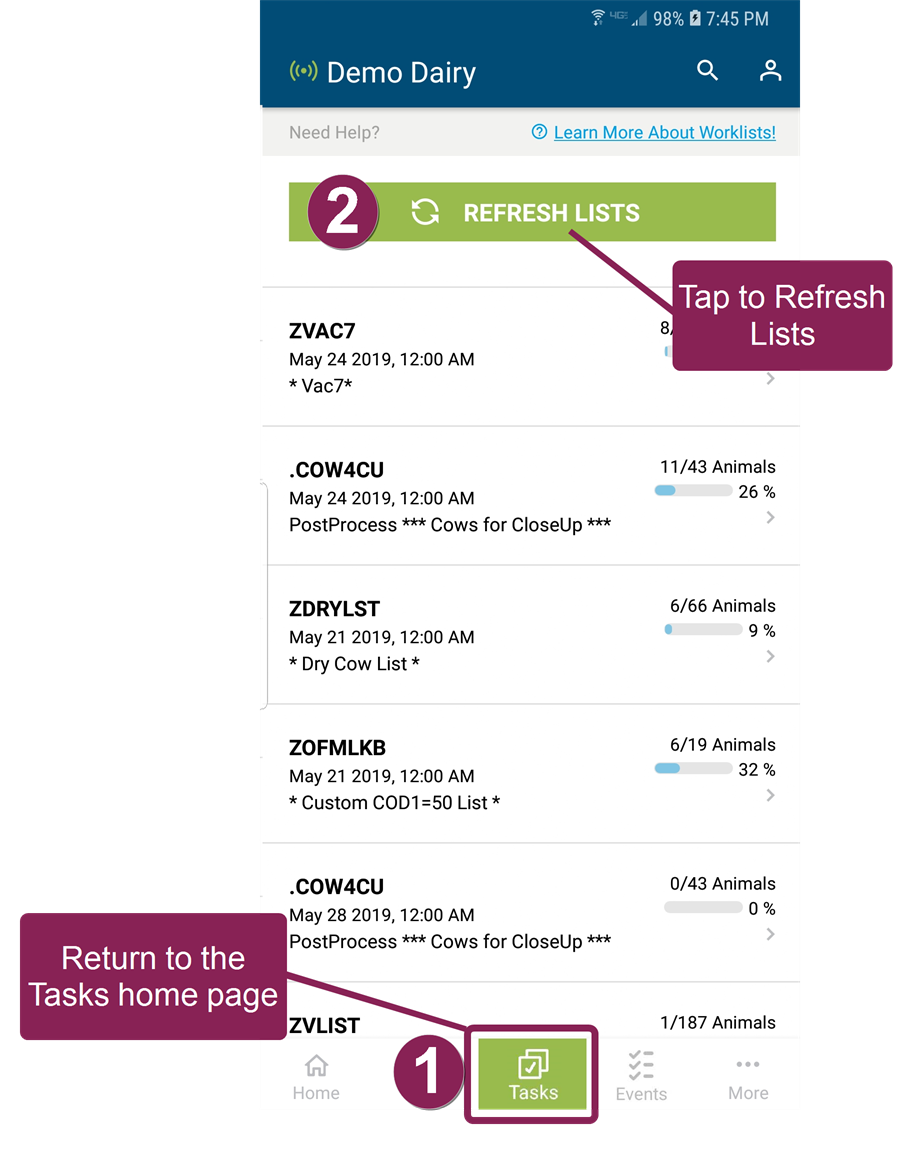Open Learn More About Worklists link
Viewport: 915px width, 1150px height.
[664, 132]
